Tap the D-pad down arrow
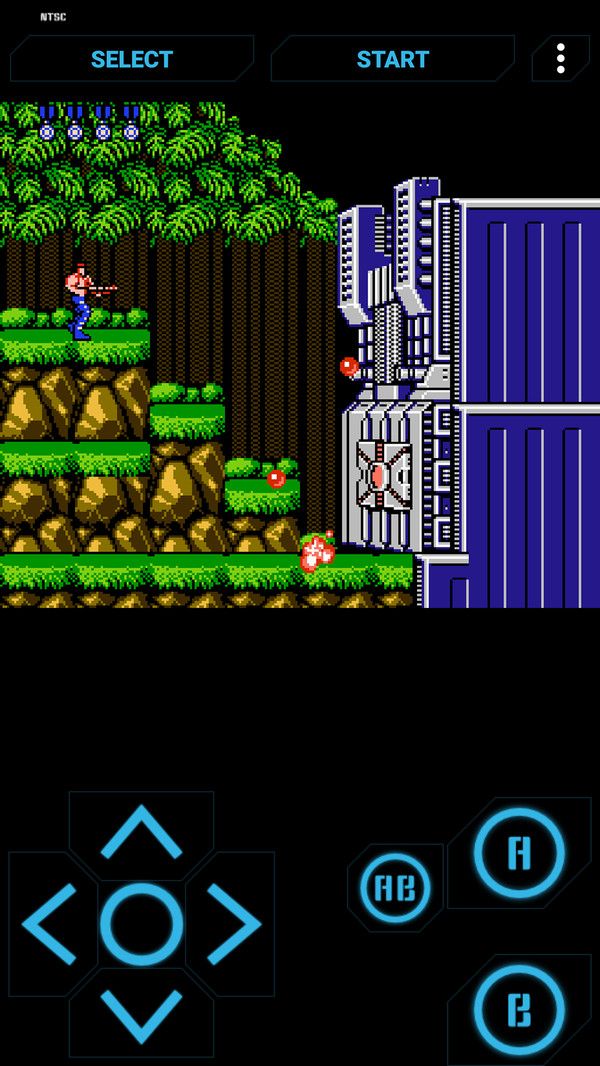This screenshot has width=600, height=1066. 141,1012
